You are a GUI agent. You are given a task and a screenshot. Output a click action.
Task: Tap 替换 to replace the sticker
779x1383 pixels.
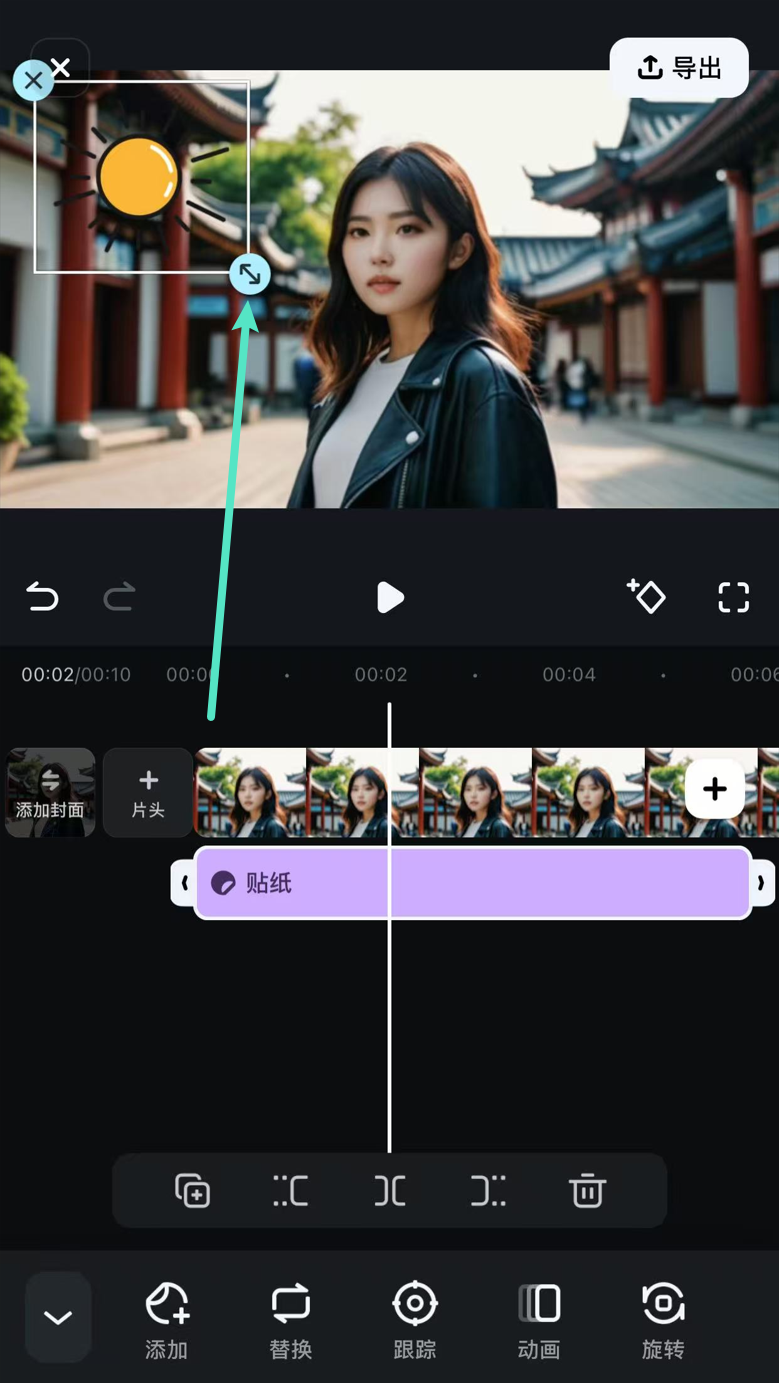(x=290, y=1316)
